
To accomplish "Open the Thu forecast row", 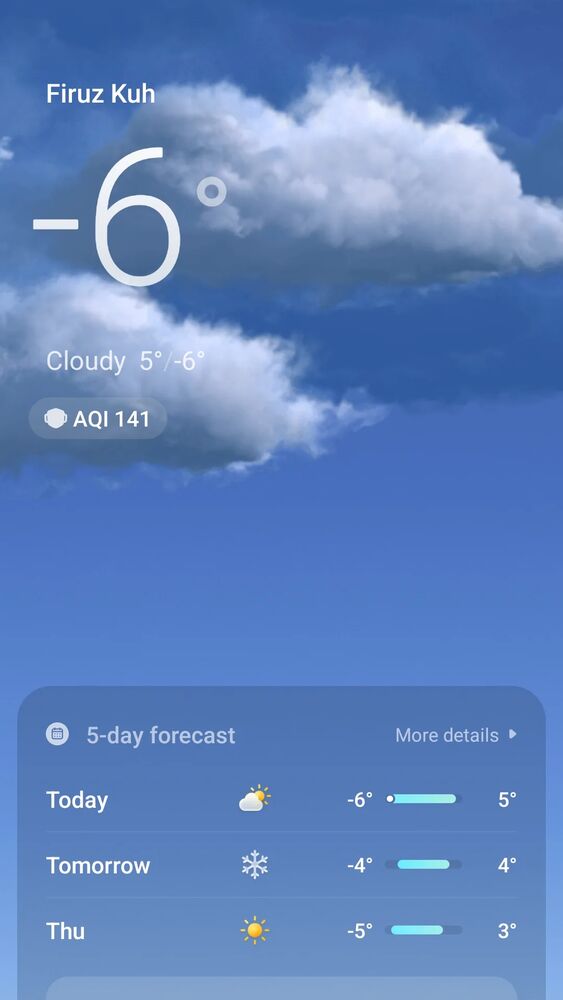I will click(x=281, y=931).
